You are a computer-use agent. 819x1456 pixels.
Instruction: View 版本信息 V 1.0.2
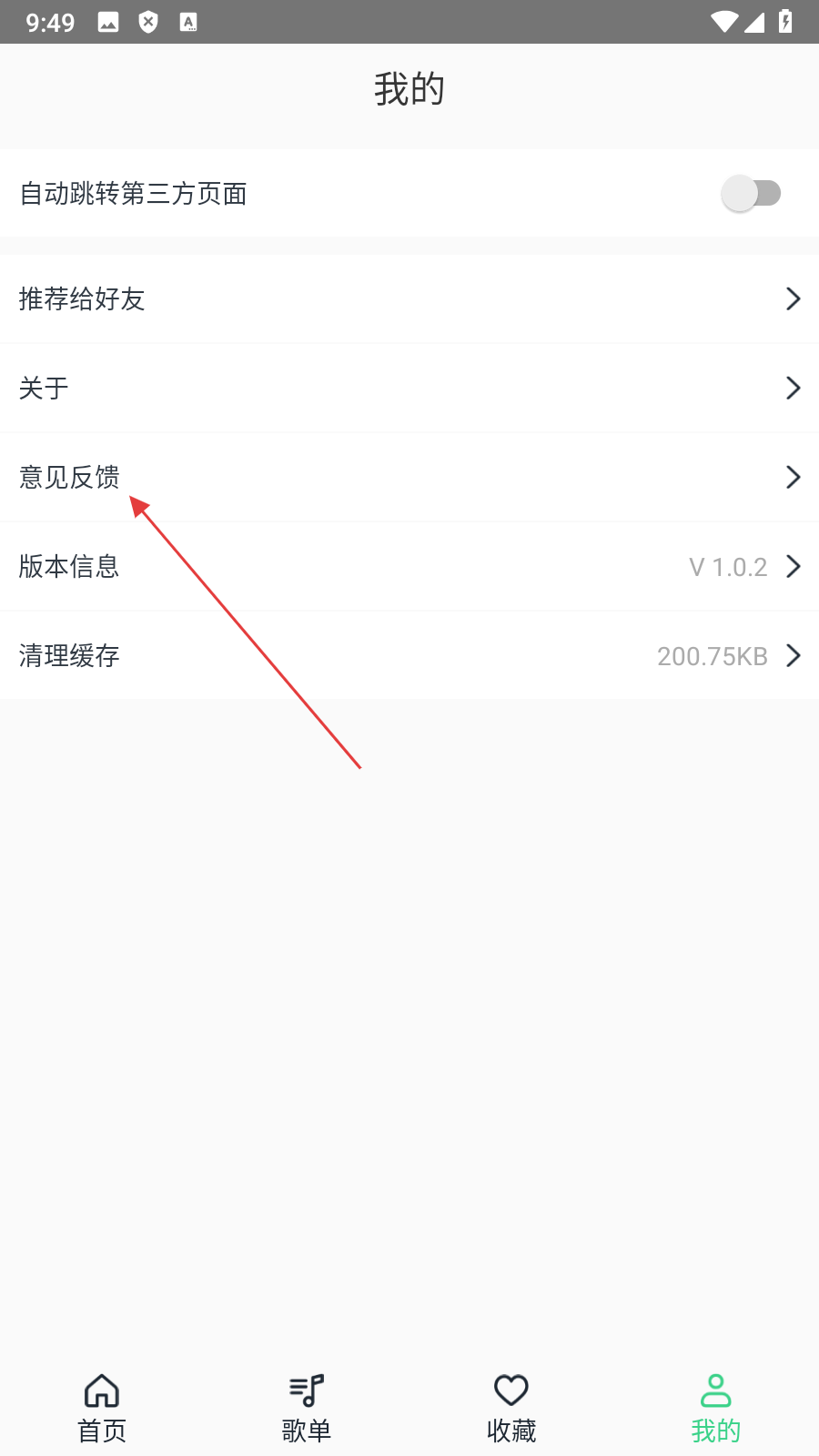[409, 566]
